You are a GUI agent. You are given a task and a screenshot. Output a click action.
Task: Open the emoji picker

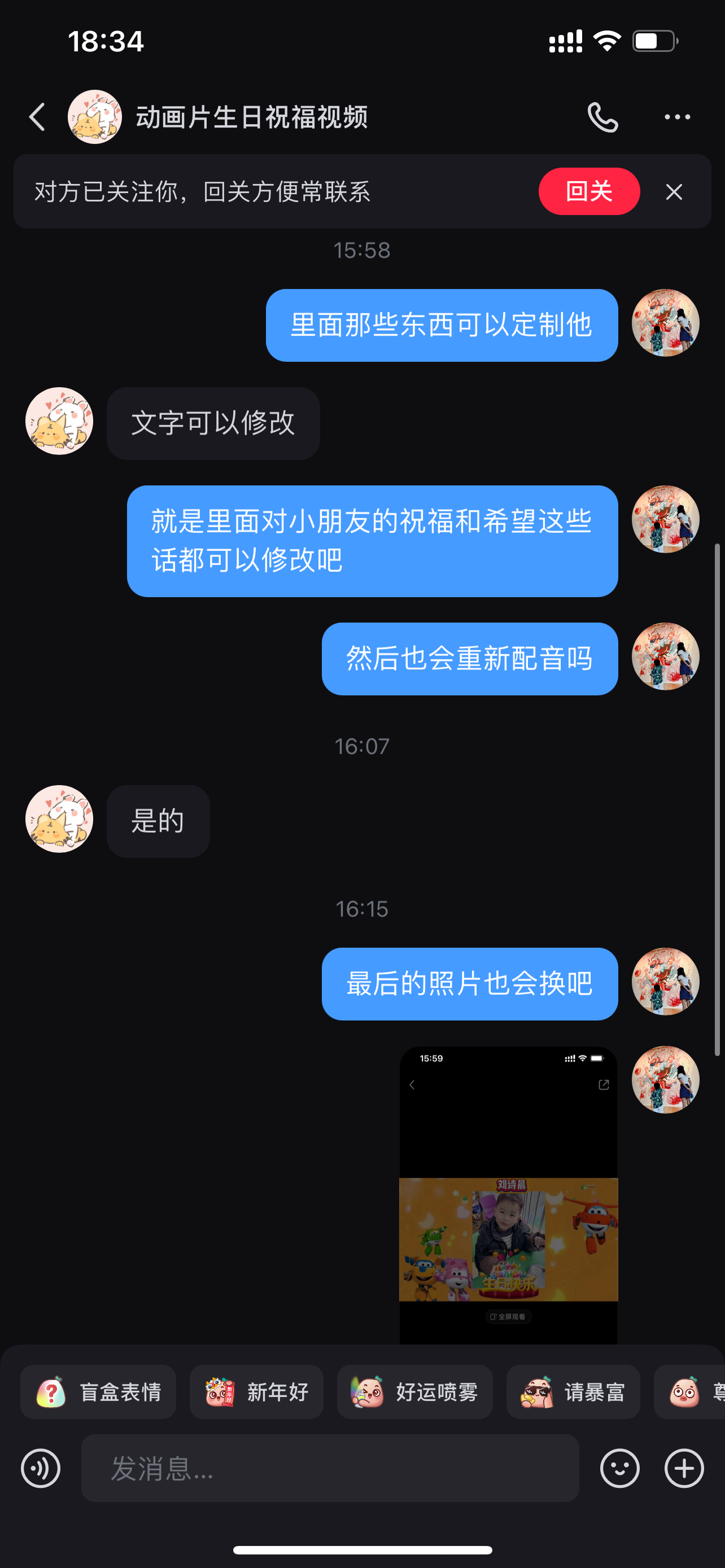tap(619, 1468)
